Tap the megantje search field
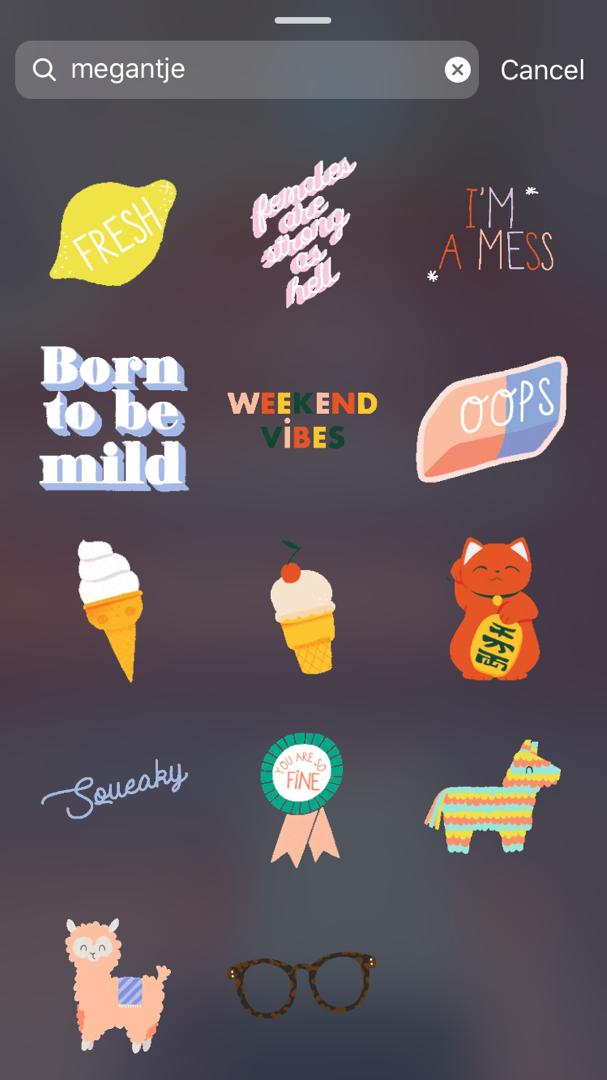607x1080 pixels. (x=240, y=70)
